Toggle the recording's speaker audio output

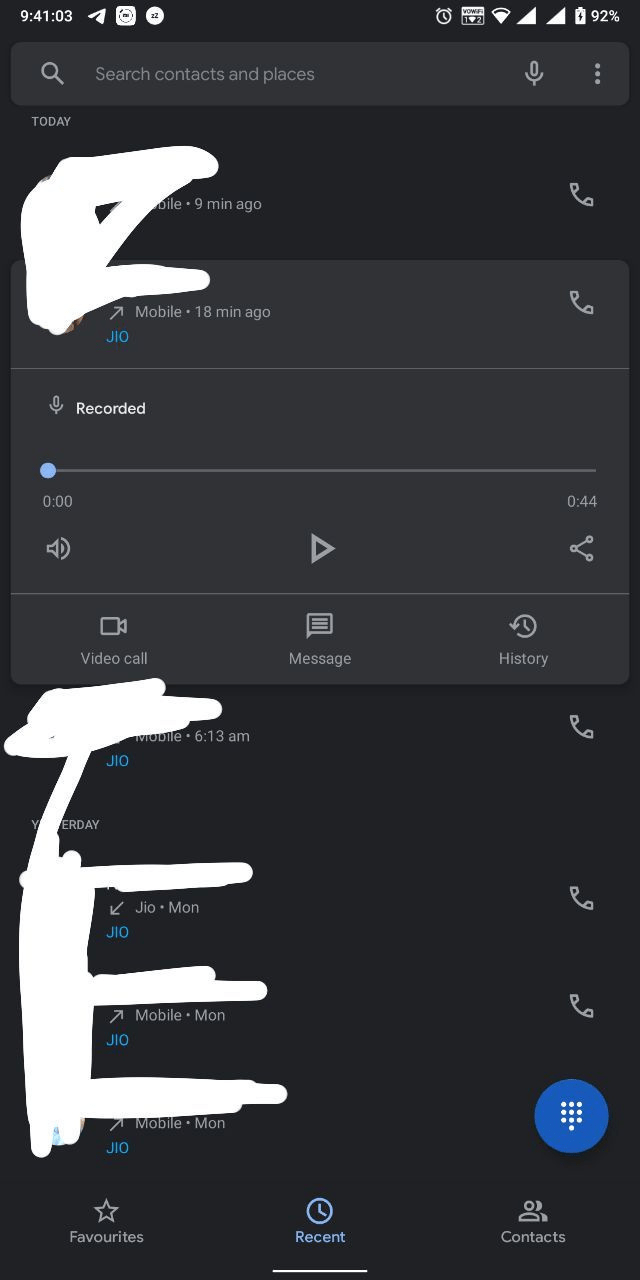(x=58, y=548)
